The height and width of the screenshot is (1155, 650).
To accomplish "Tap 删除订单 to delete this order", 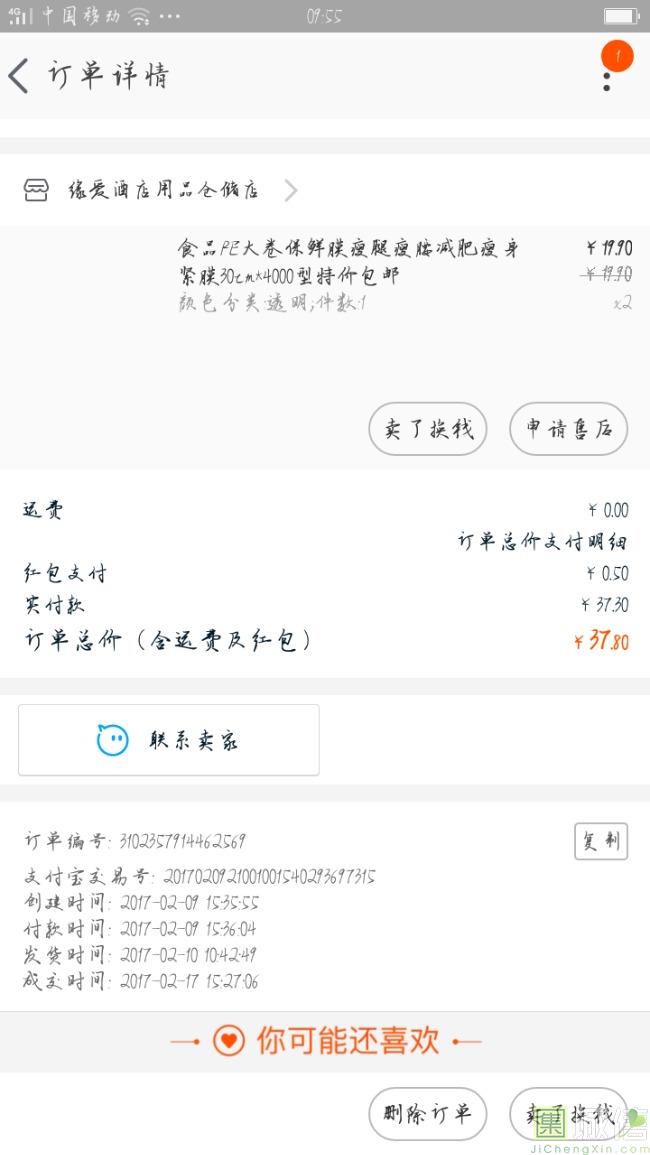I will (x=427, y=1113).
